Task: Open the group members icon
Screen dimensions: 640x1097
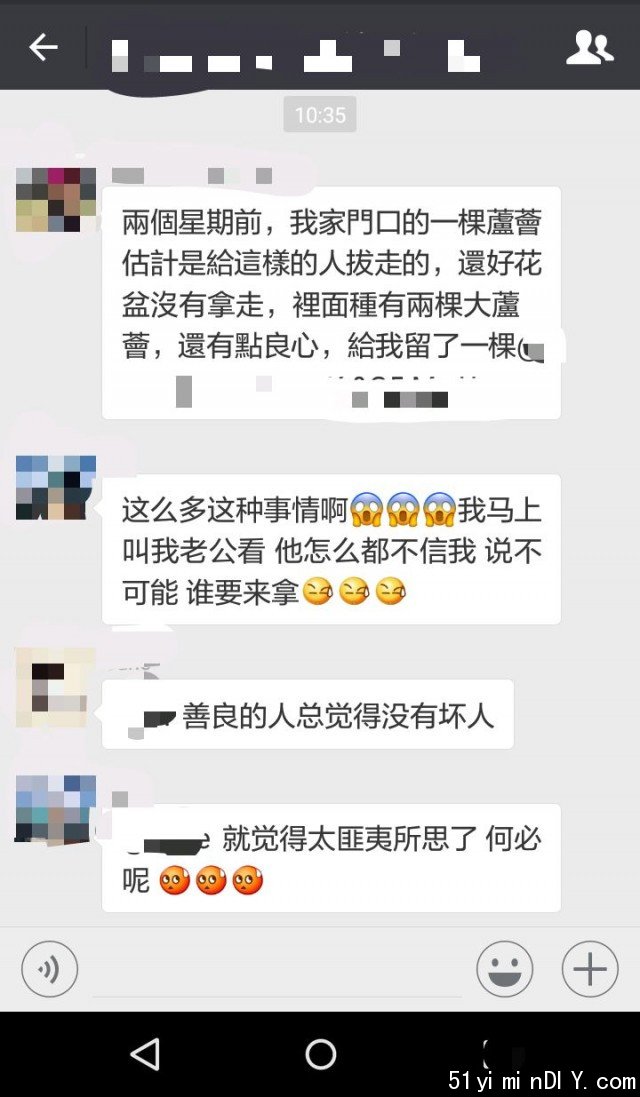Action: pos(589,47)
